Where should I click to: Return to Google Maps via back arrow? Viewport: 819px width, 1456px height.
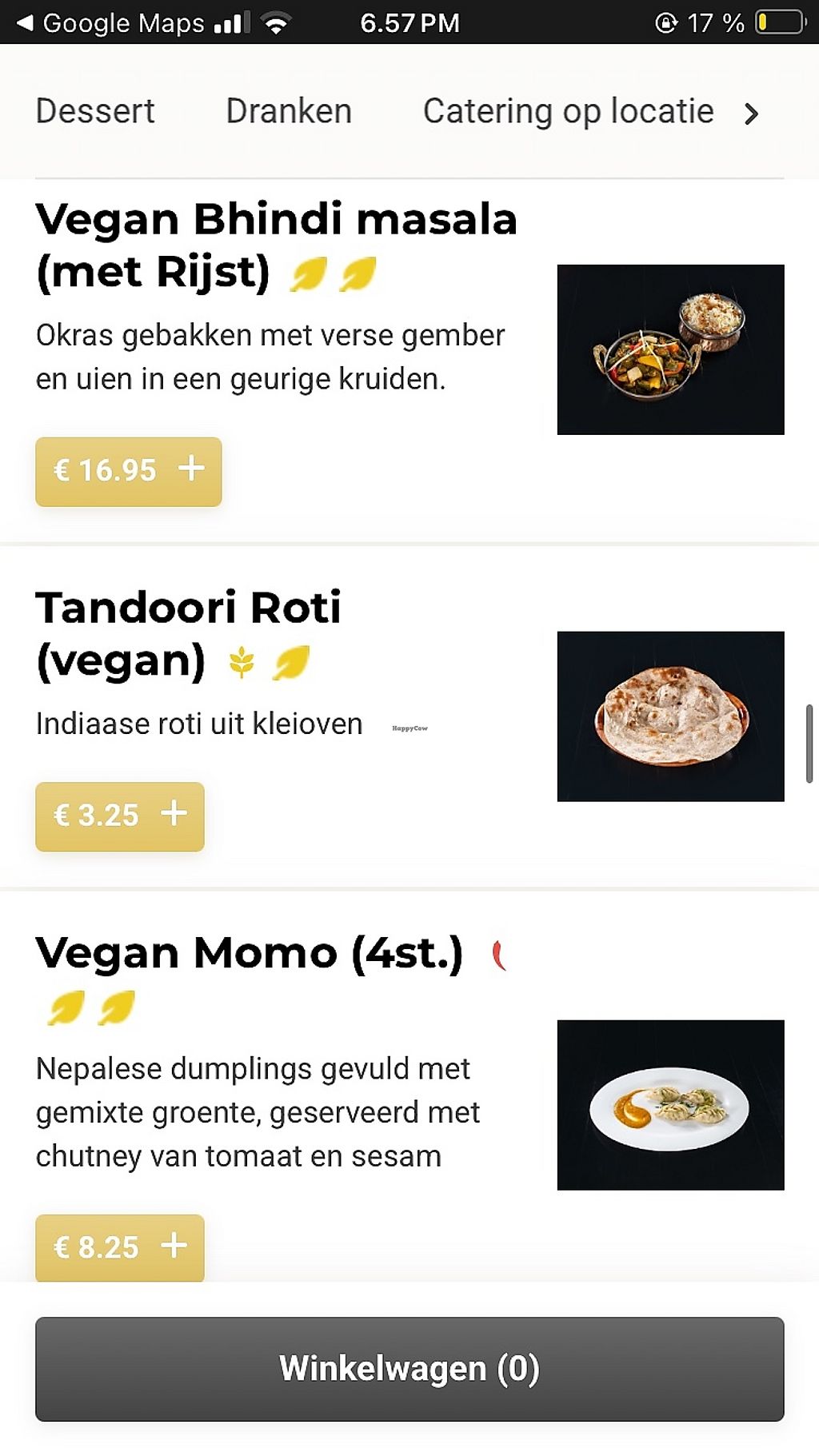(26, 22)
